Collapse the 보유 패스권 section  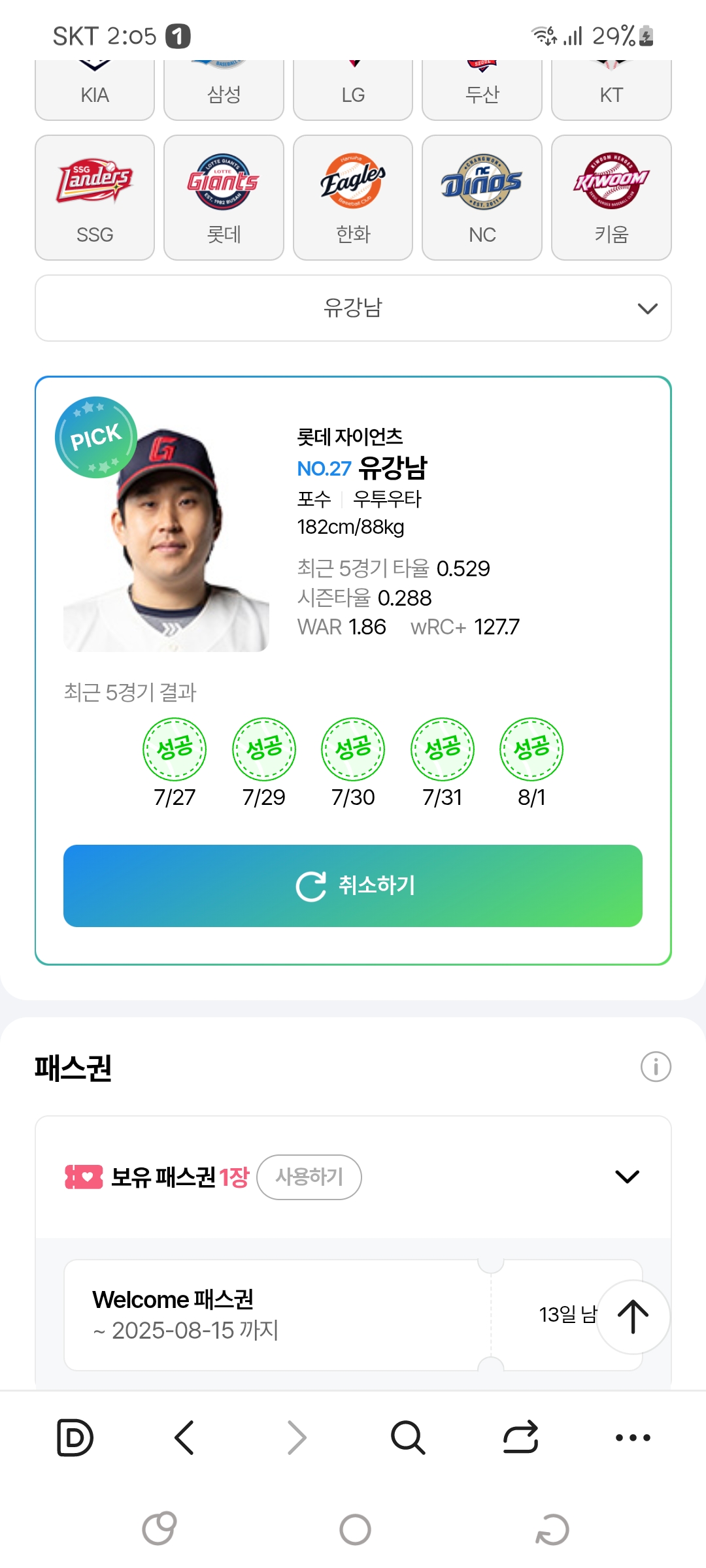pyautogui.click(x=627, y=1177)
